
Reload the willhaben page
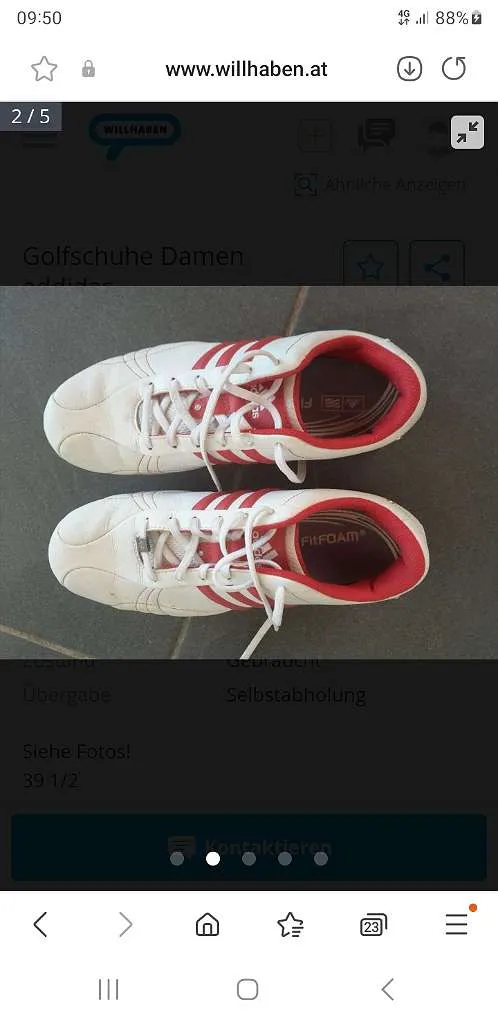454,69
